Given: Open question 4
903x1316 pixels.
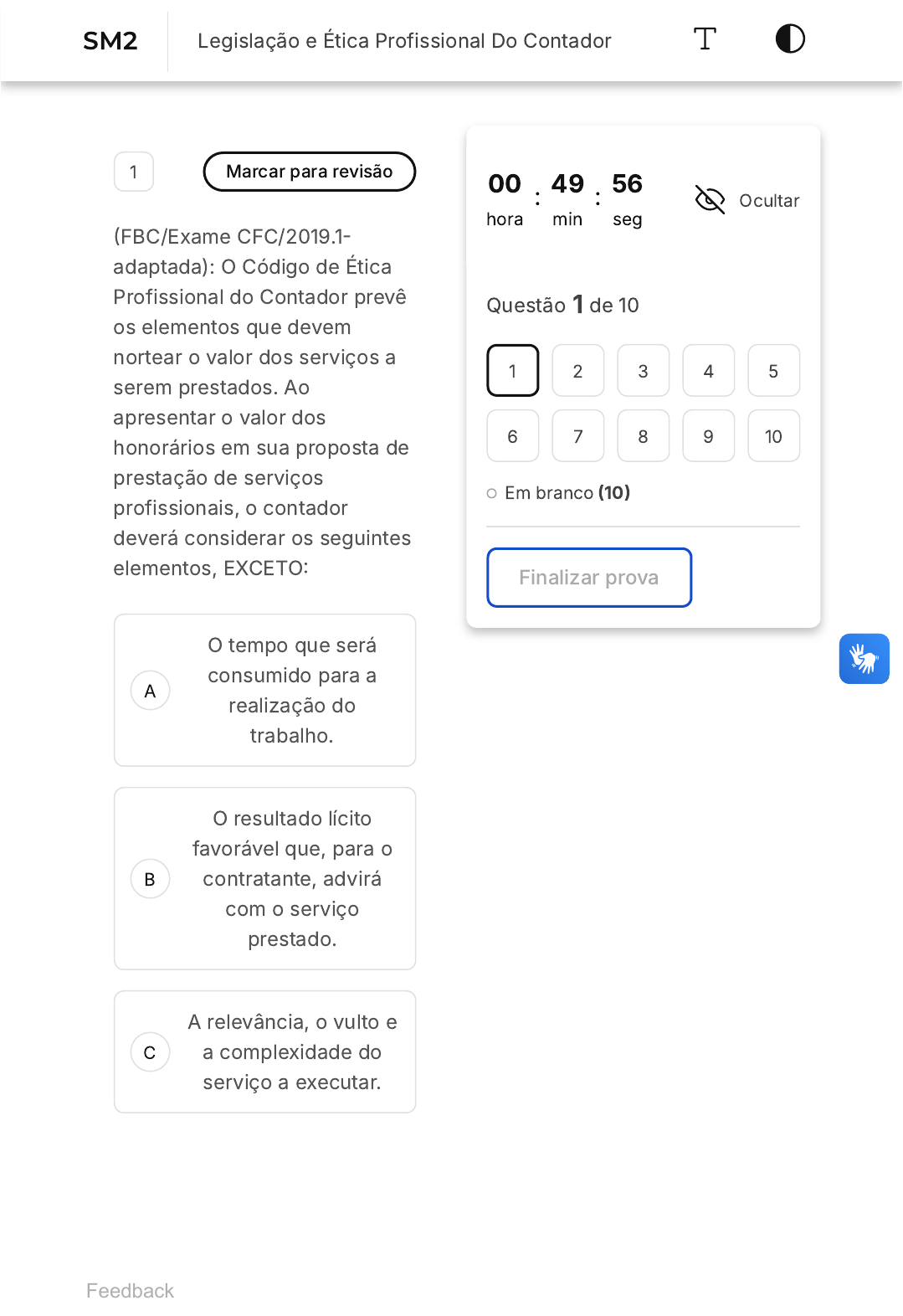Looking at the screenshot, I should click(708, 371).
